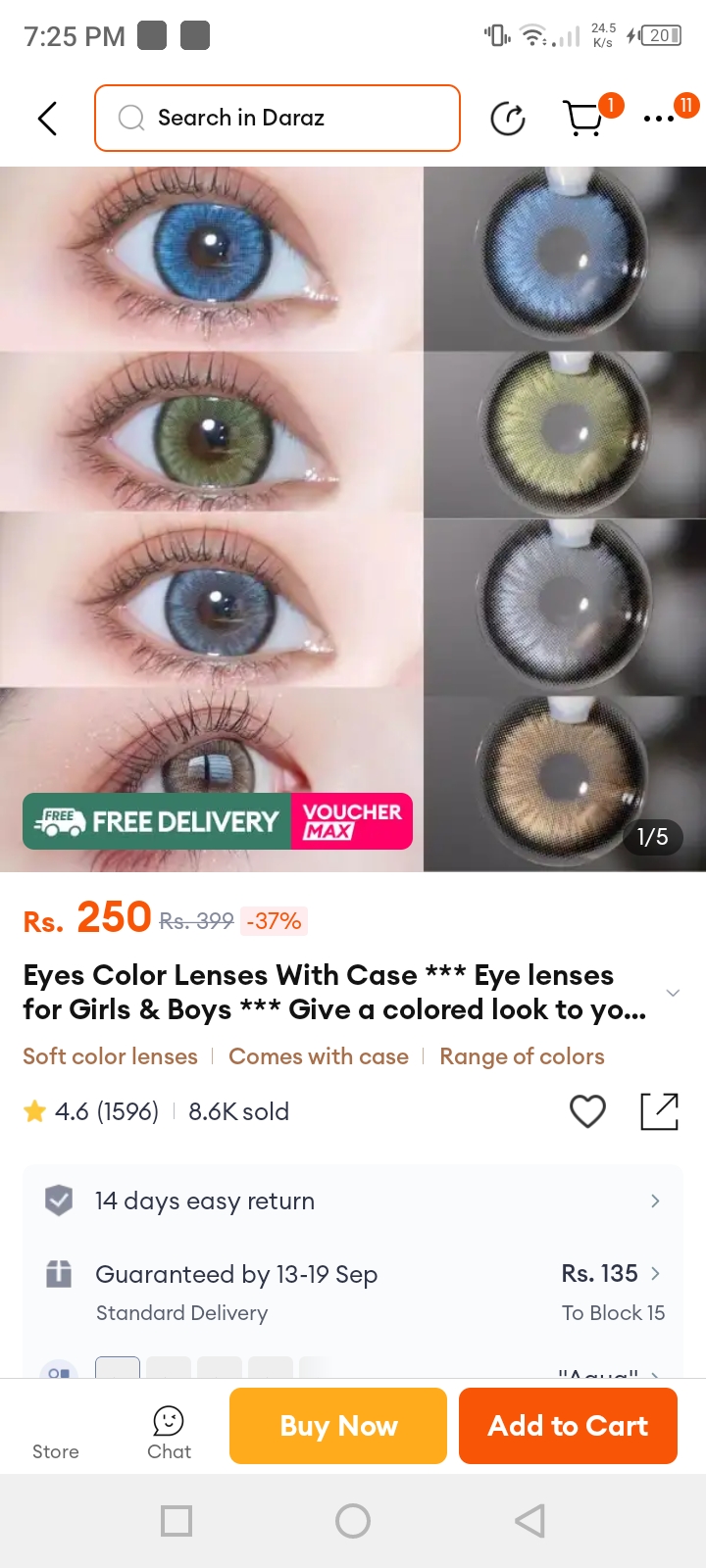Share this product
Screen dimensions: 706x1568
coord(659,1111)
